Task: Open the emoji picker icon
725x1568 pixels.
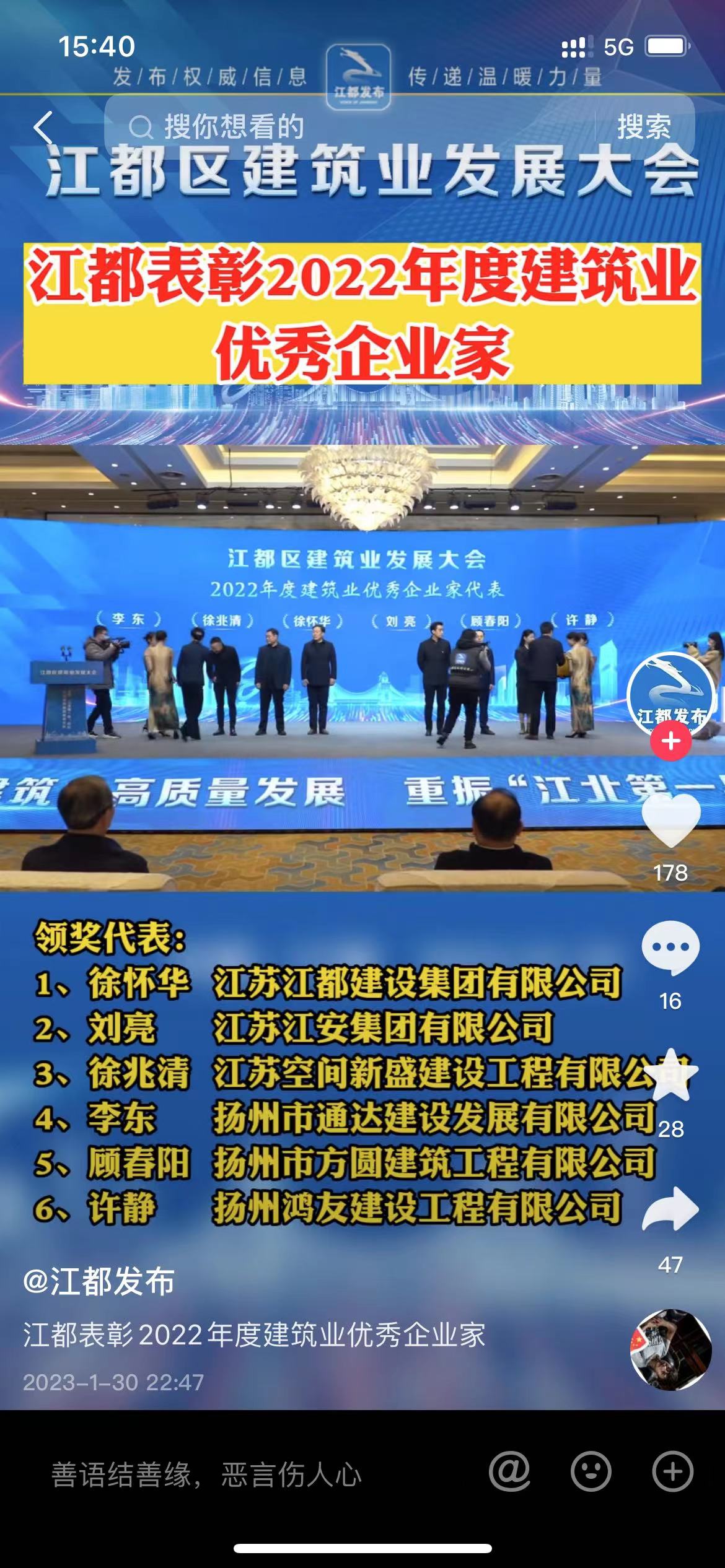Action: click(x=591, y=1471)
